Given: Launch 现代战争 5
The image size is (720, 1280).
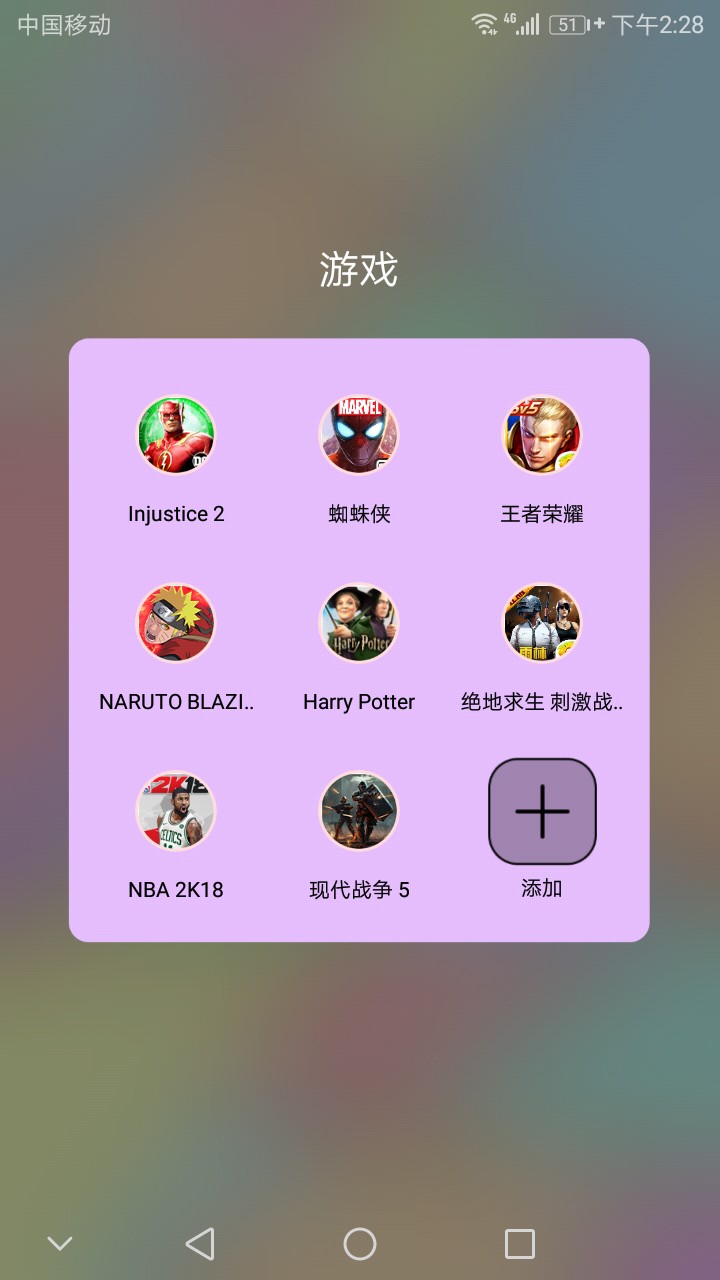Looking at the screenshot, I should click(359, 811).
